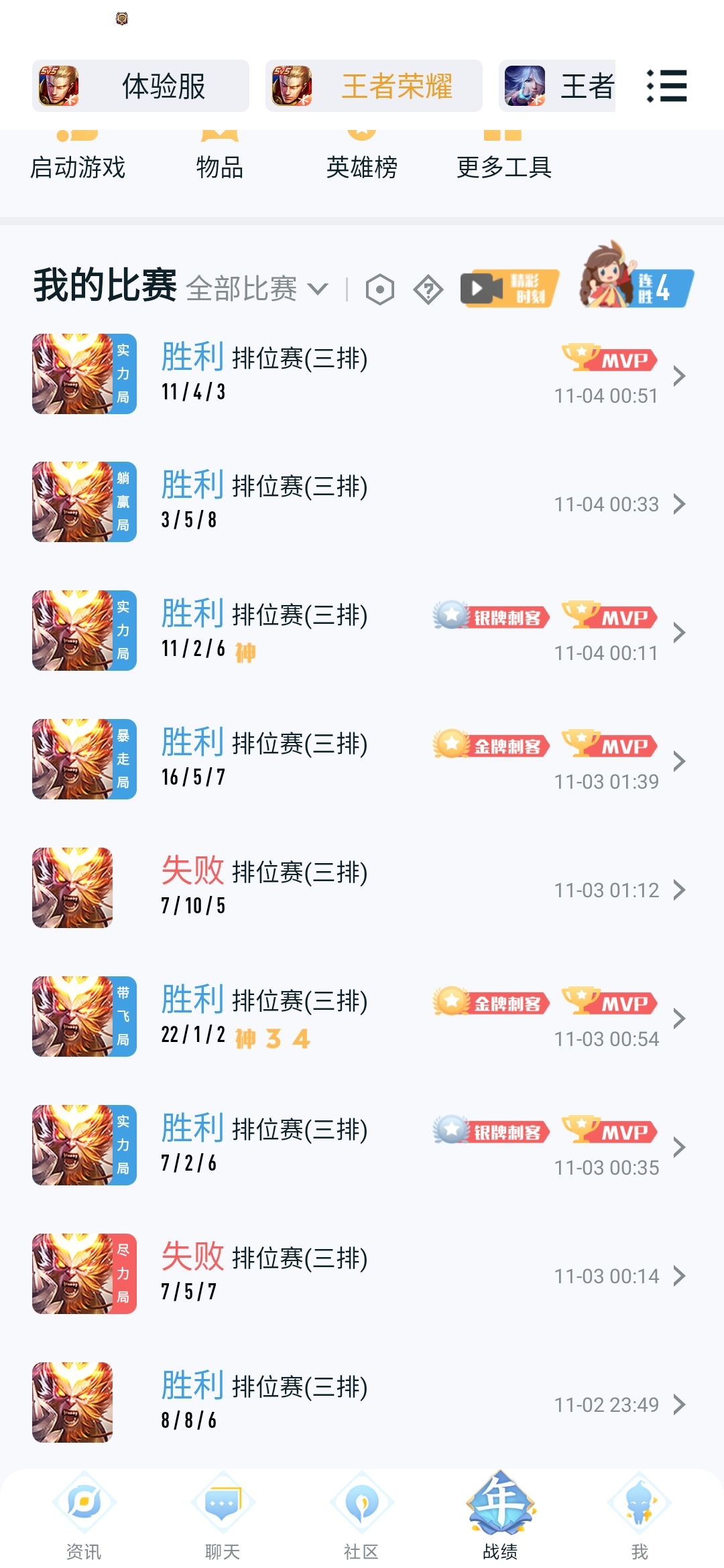Open the 精彩时刻 highlights video button
Viewport: 724px width, 1568px height.
(509, 289)
